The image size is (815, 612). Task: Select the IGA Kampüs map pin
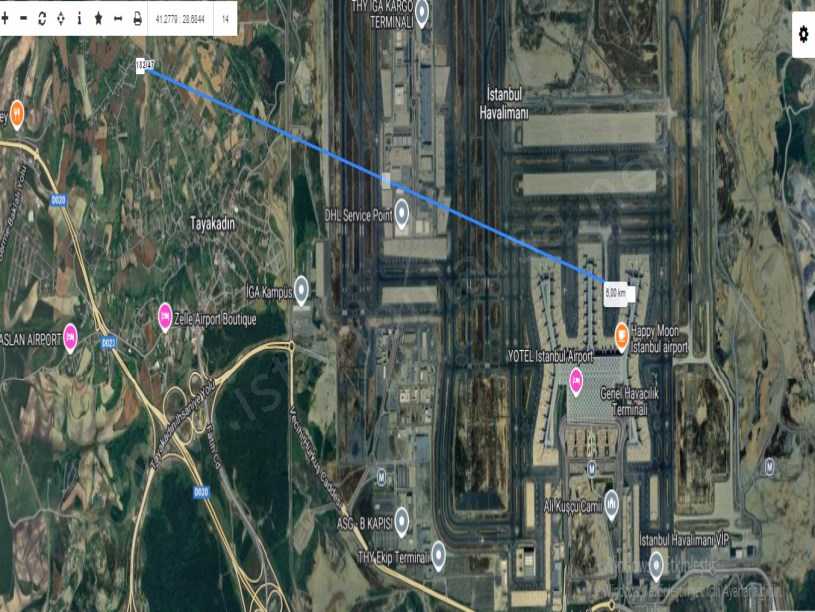(x=301, y=288)
